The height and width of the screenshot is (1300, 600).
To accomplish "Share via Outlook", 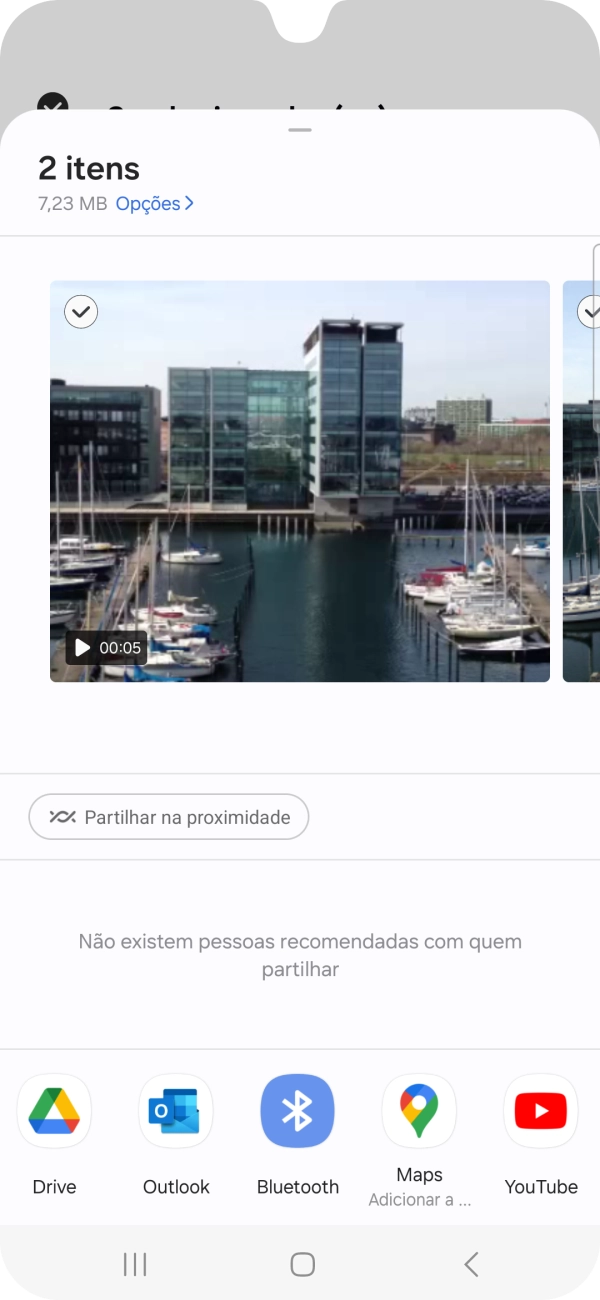I will [x=176, y=1112].
